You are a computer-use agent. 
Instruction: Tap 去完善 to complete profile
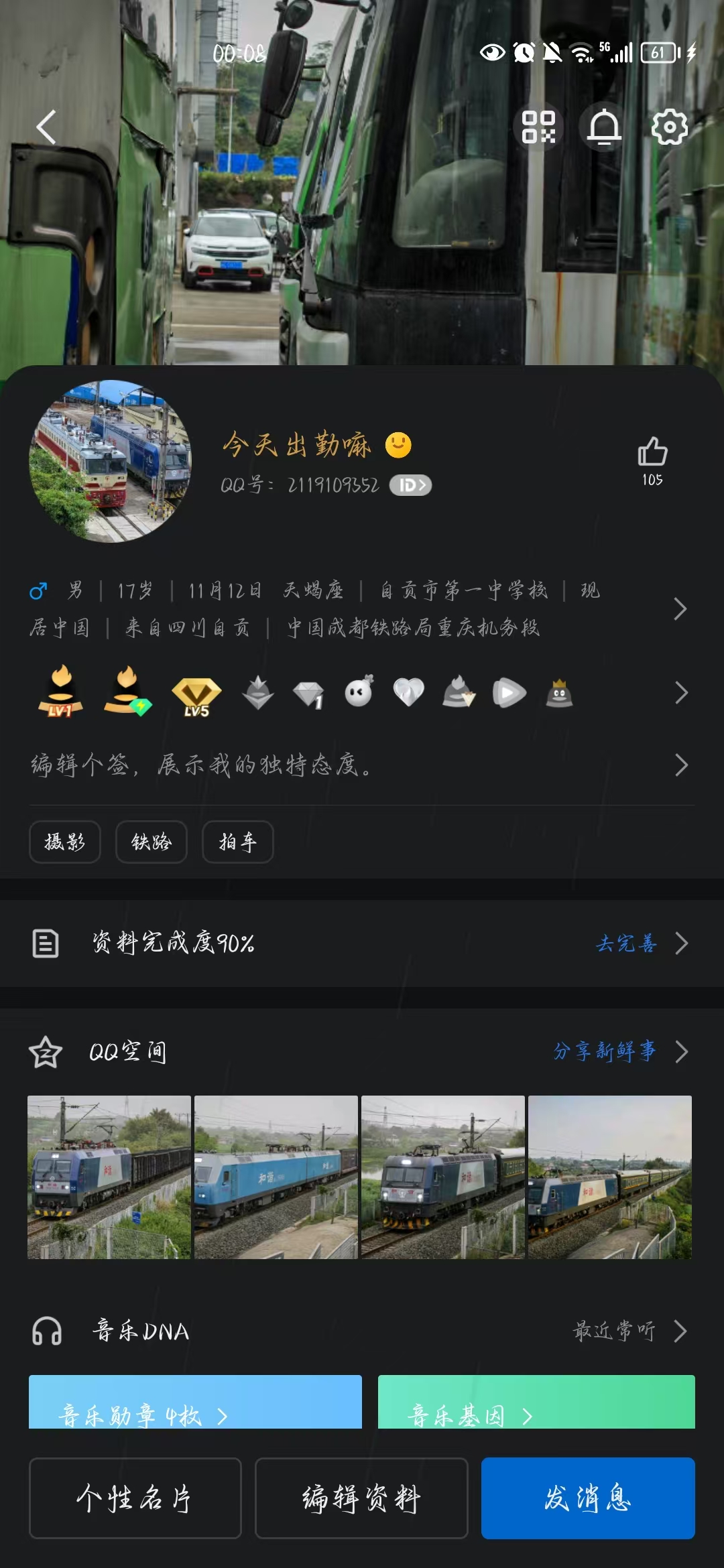[x=627, y=943]
